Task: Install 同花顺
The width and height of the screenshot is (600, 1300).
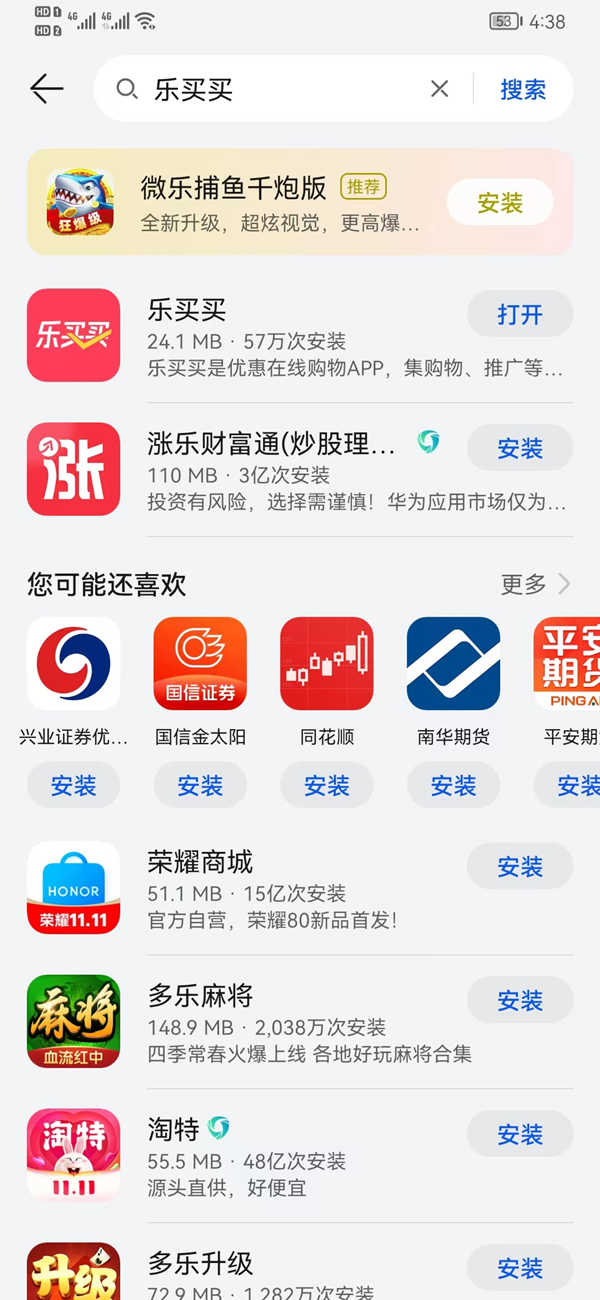Action: tap(326, 786)
